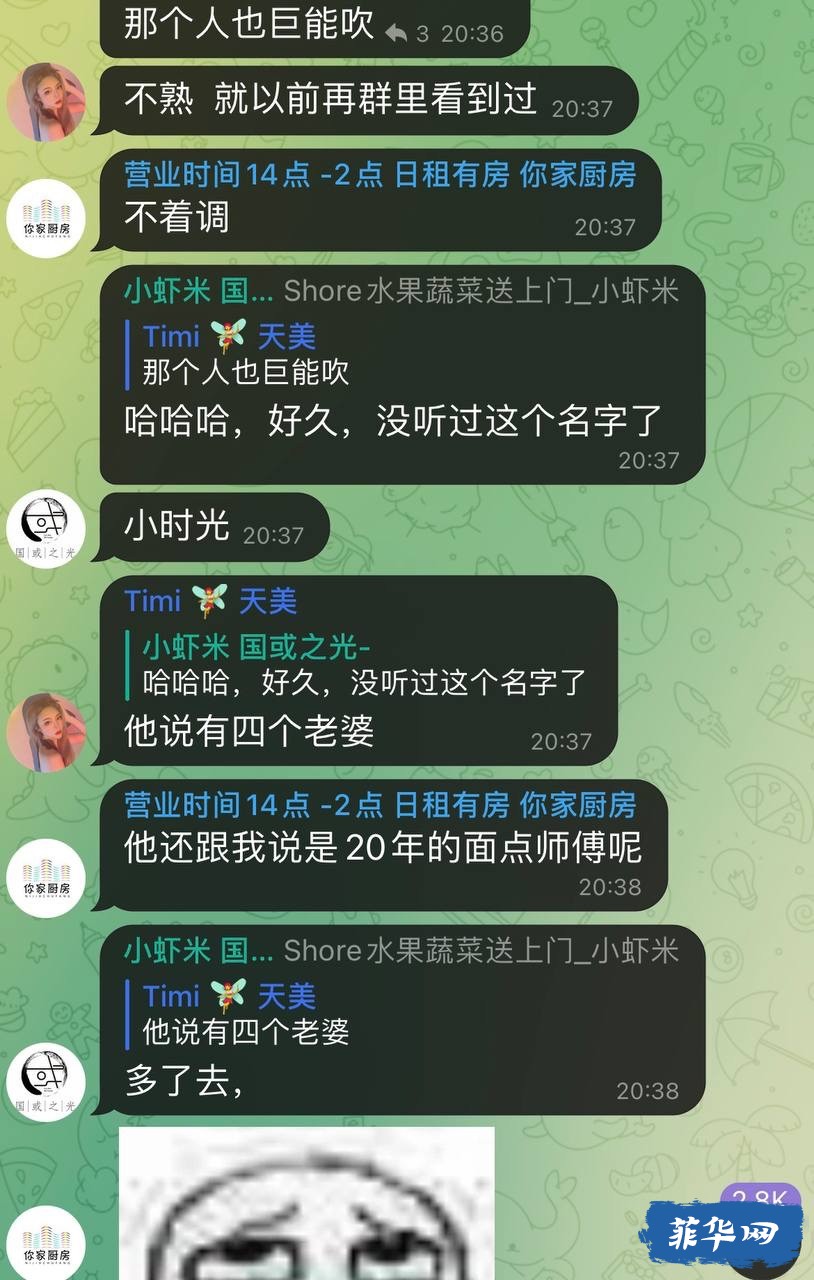
Task: Open Timi's avatar beside 不熟 就以前再群里看到过
Action: (46, 103)
